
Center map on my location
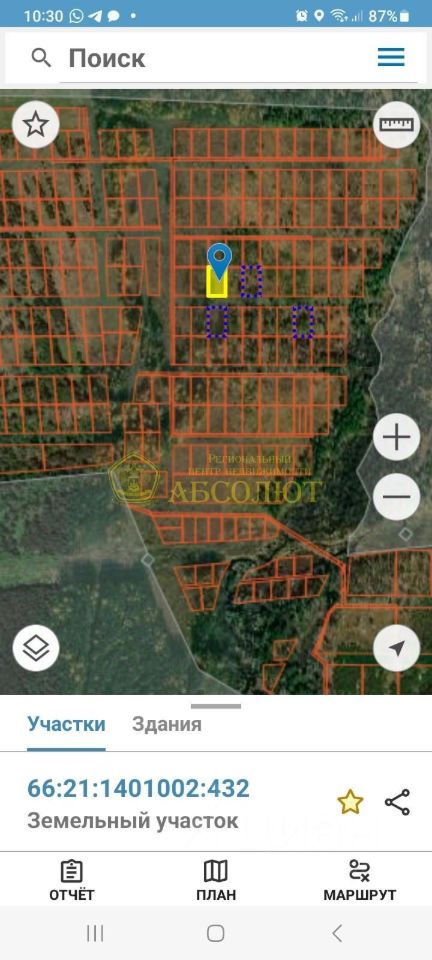[397, 648]
